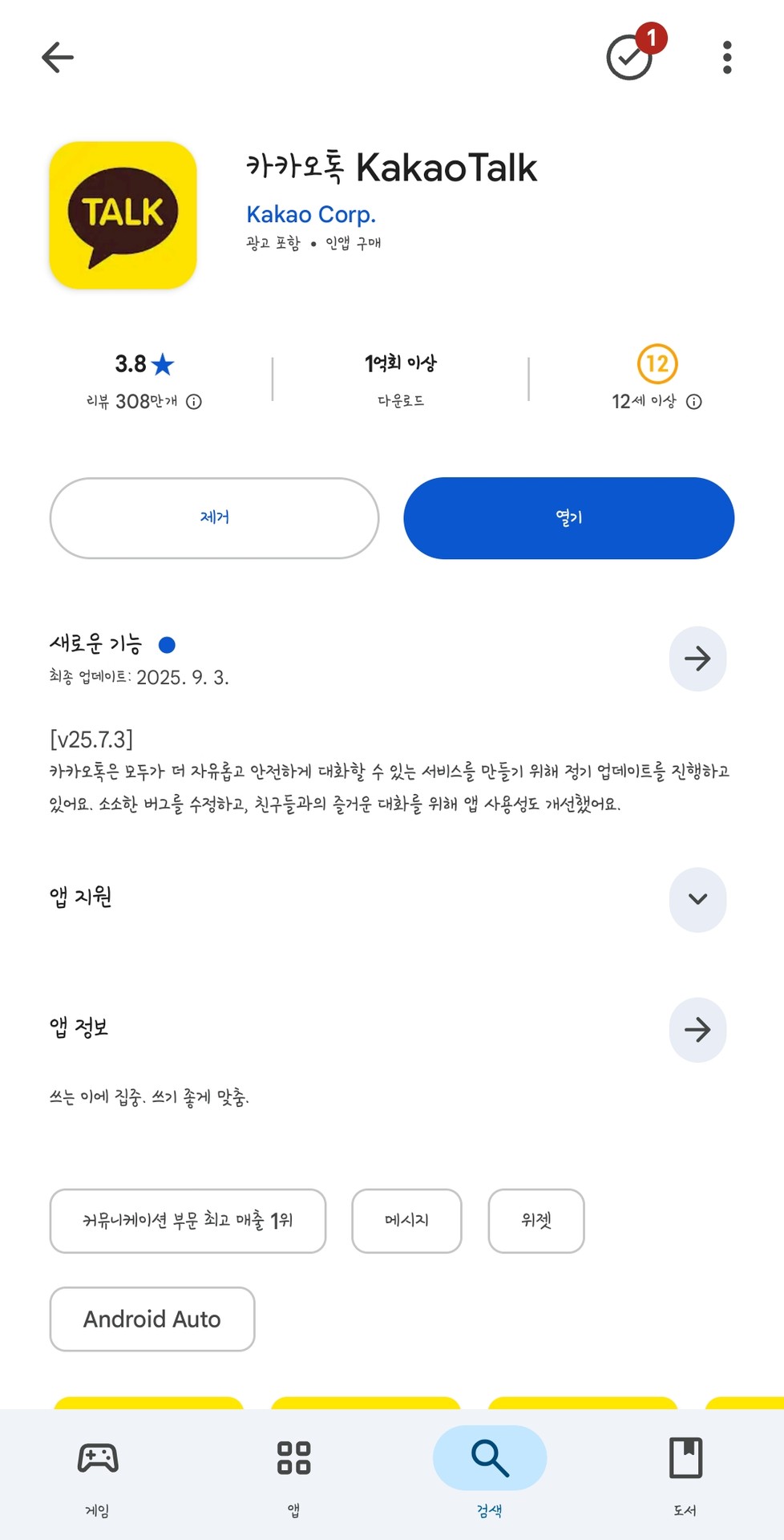The width and height of the screenshot is (784, 1540).
Task: Expand the 앱 지원 section
Action: [x=697, y=899]
